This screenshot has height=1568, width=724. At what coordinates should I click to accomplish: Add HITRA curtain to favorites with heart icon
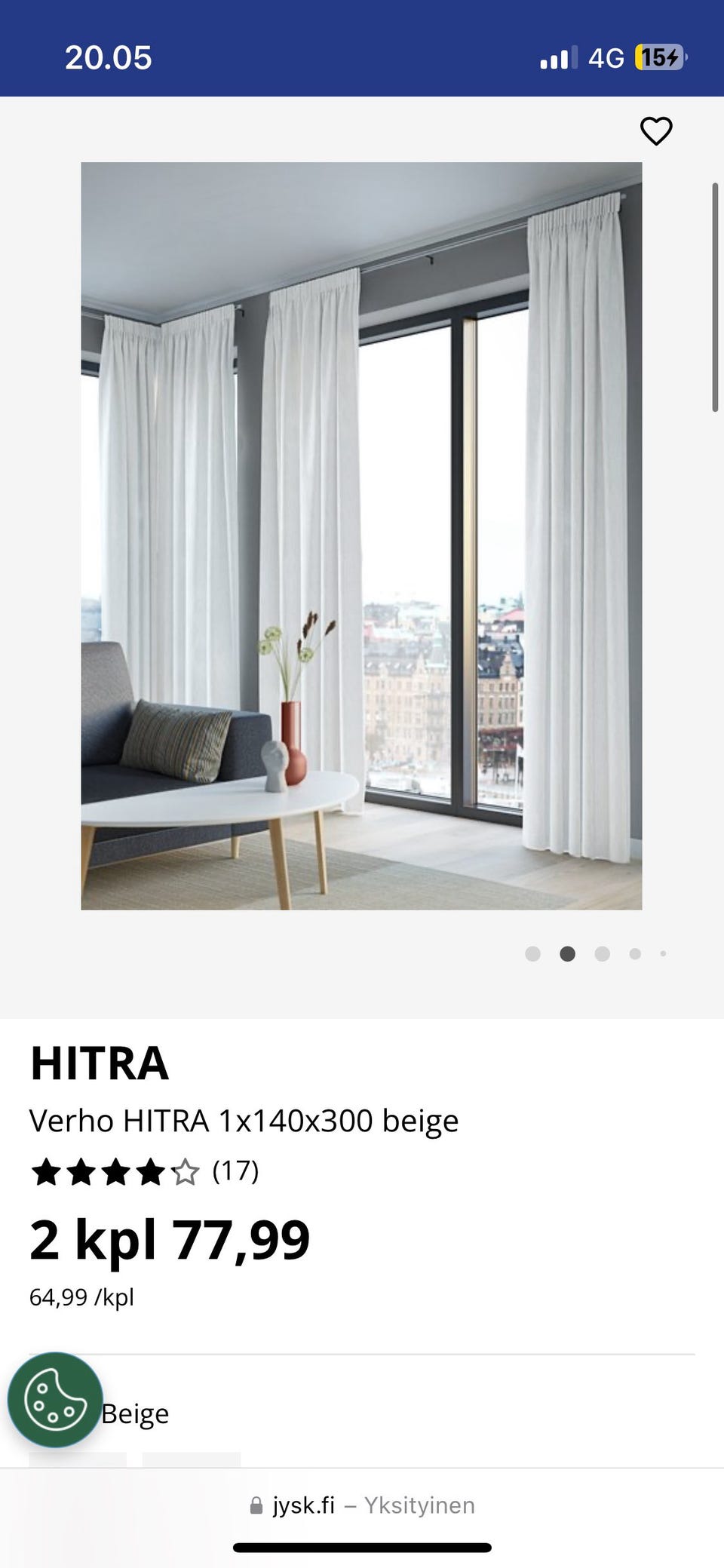point(655,131)
